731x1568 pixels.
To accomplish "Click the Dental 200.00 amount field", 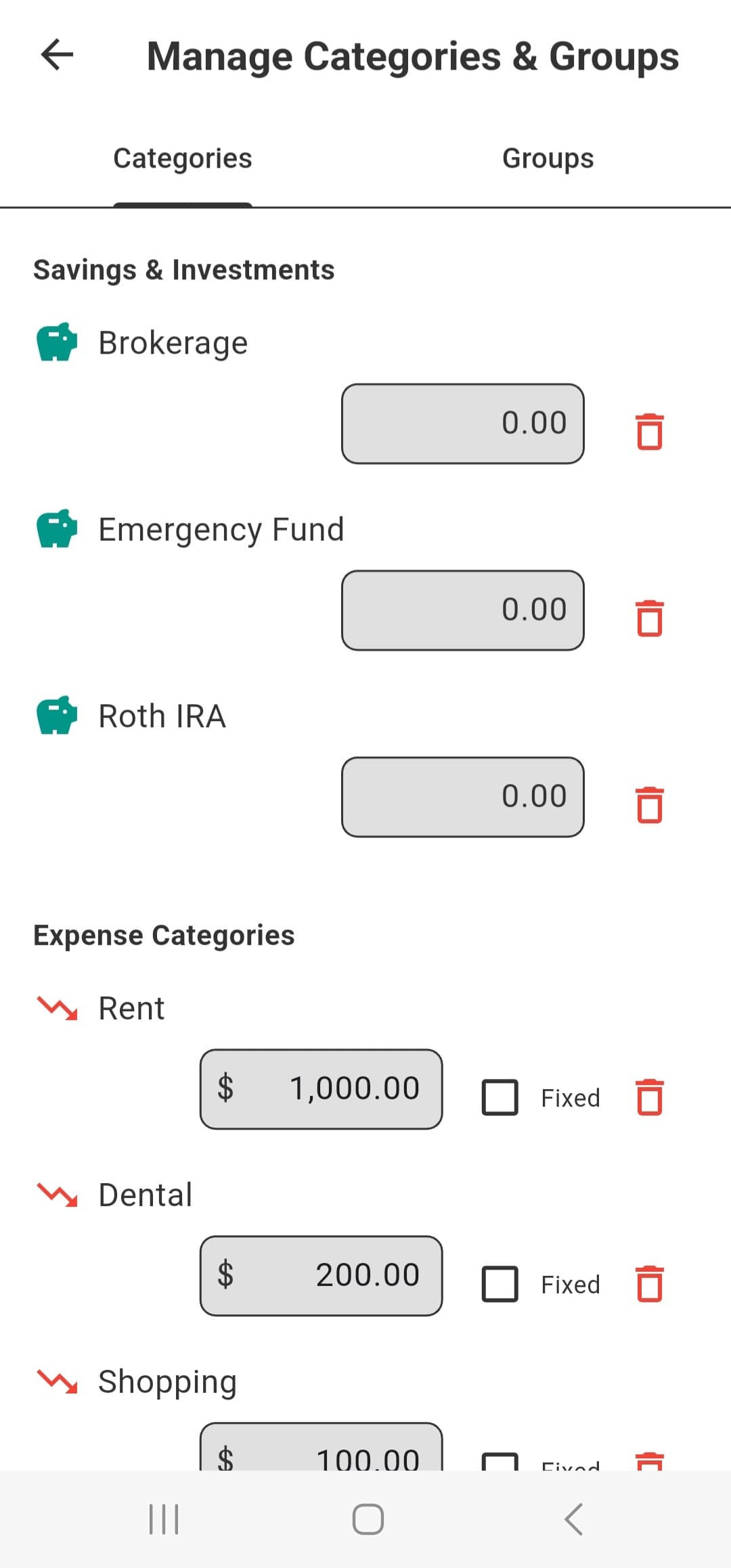I will pos(322,1274).
